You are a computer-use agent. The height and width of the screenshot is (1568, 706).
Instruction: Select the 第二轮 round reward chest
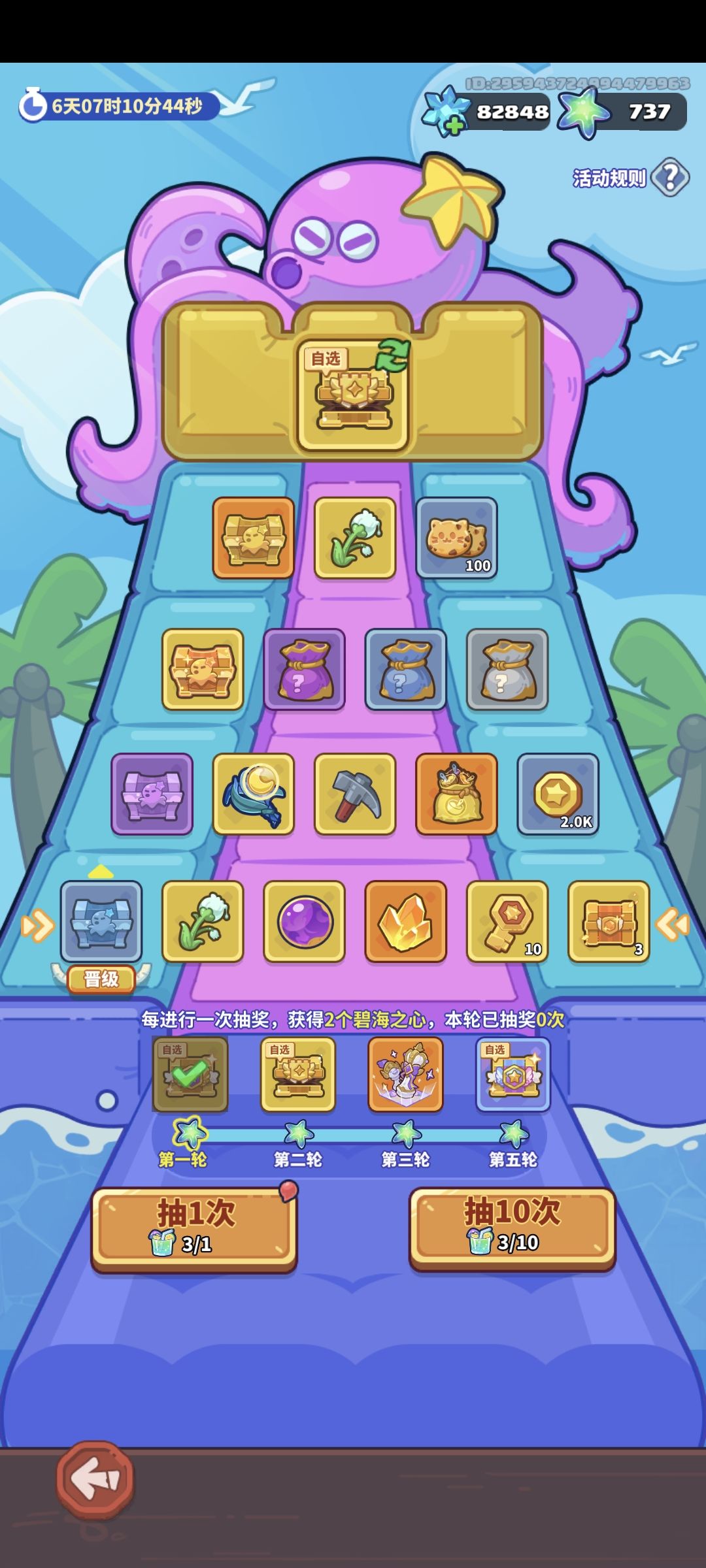click(298, 1074)
